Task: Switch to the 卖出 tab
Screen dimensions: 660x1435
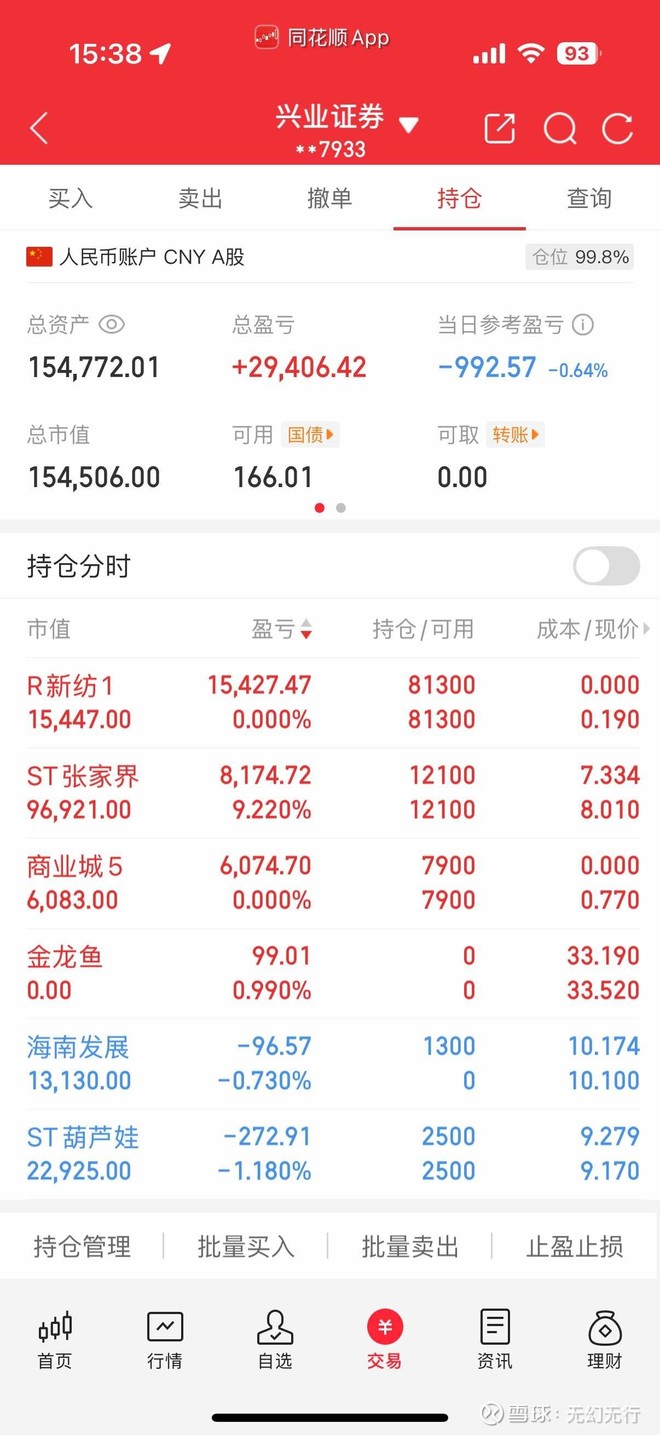Action: (200, 198)
